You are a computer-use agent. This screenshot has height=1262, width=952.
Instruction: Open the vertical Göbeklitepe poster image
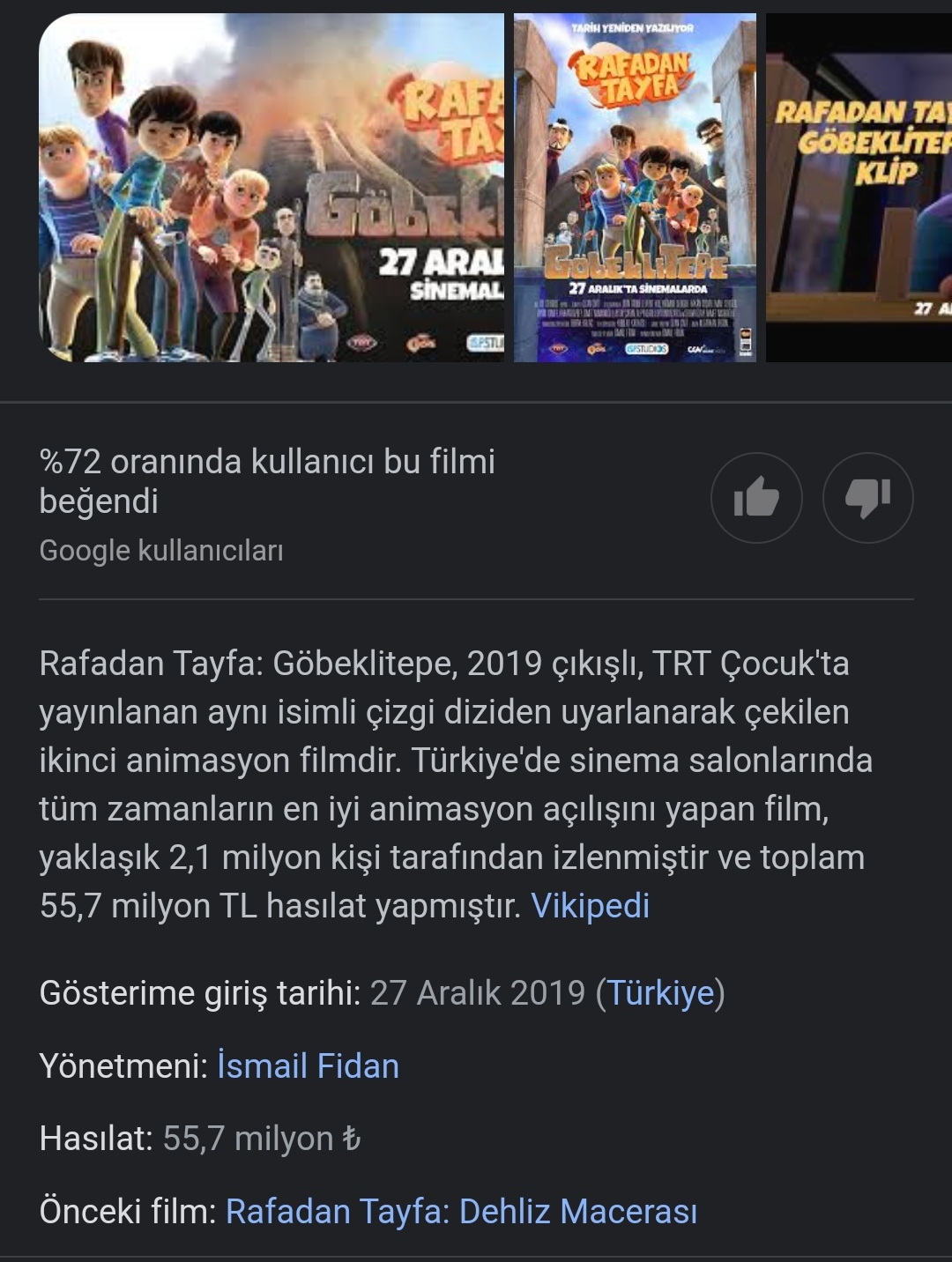tap(635, 188)
